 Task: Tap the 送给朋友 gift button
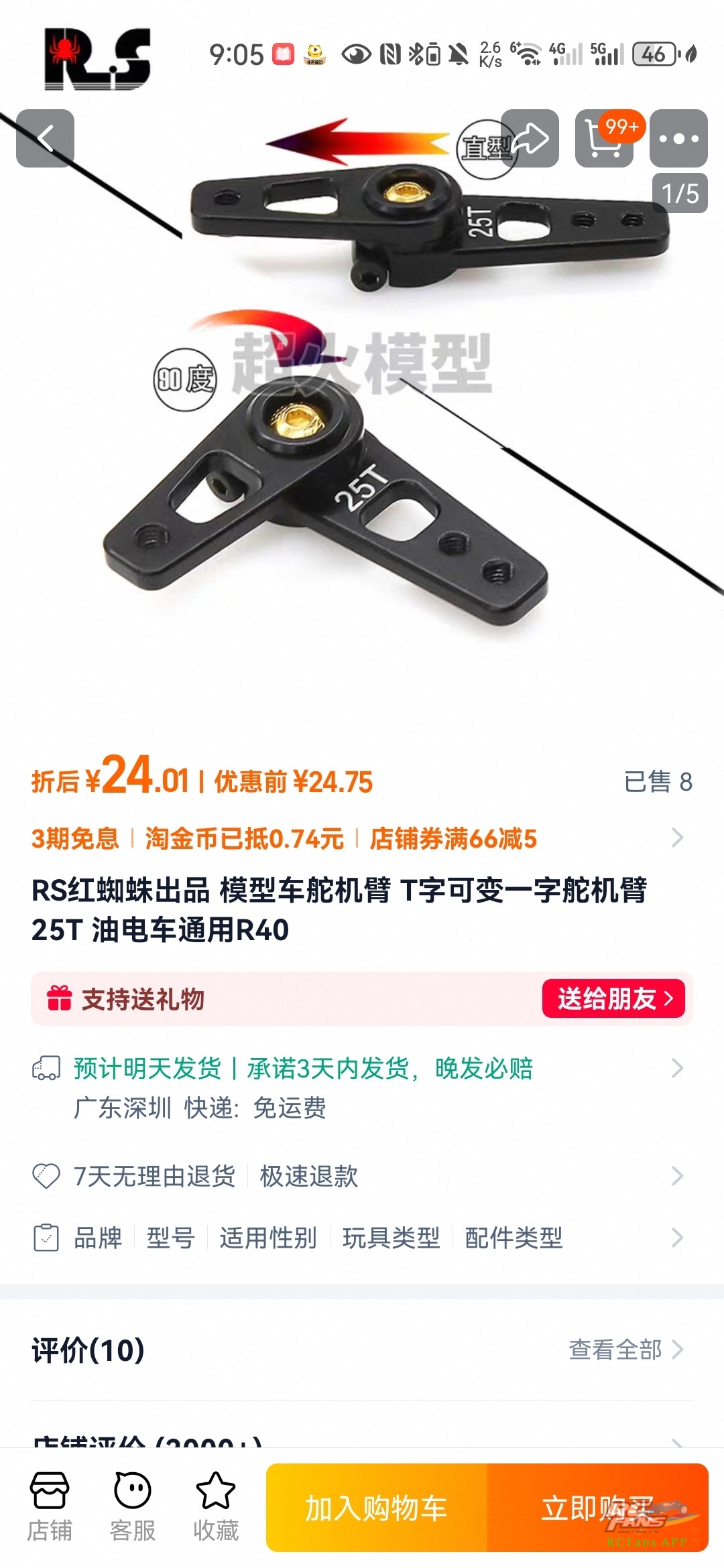[613, 998]
